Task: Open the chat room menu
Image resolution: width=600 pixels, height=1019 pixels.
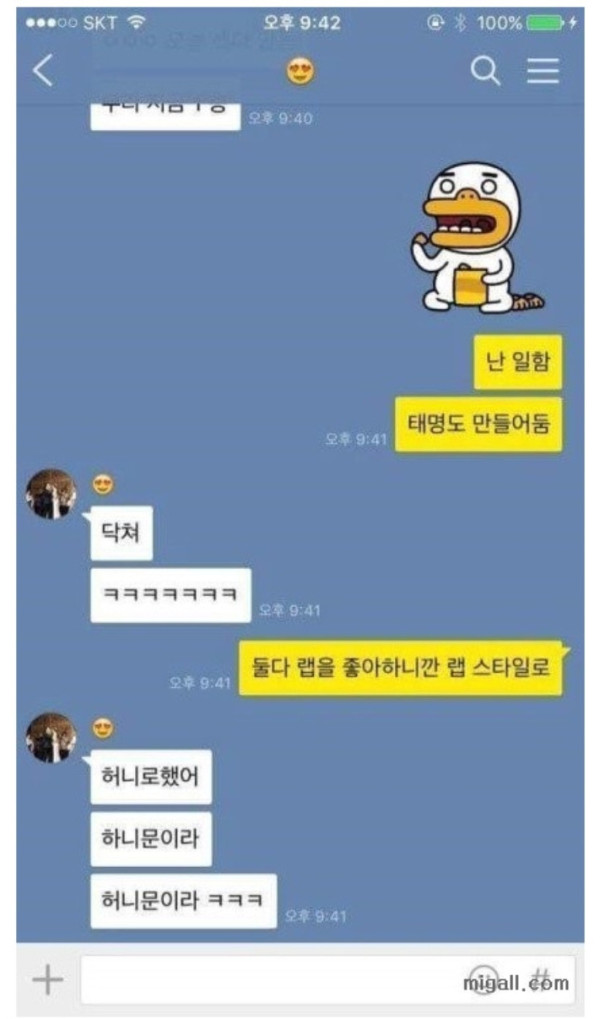Action: pos(543,71)
